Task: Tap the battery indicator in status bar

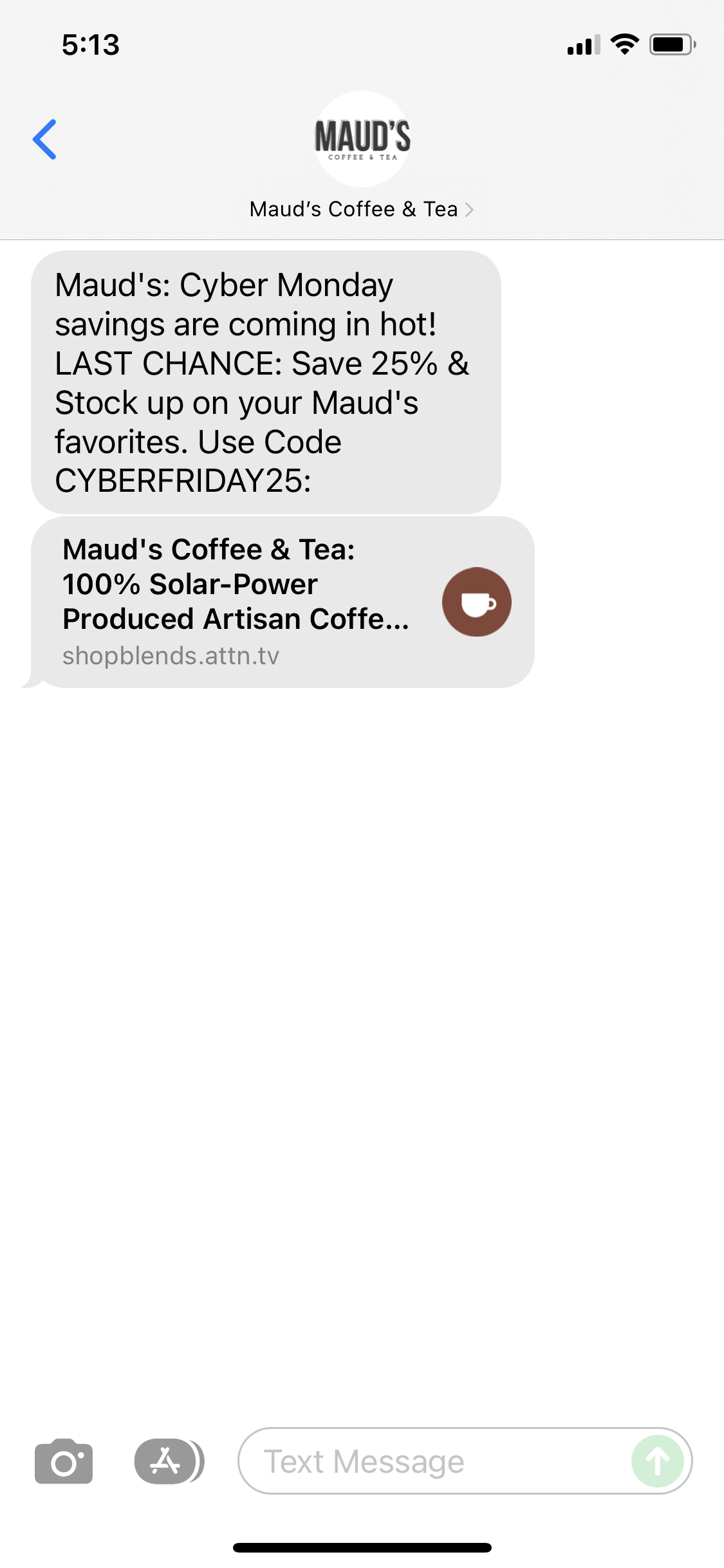Action: tap(671, 43)
